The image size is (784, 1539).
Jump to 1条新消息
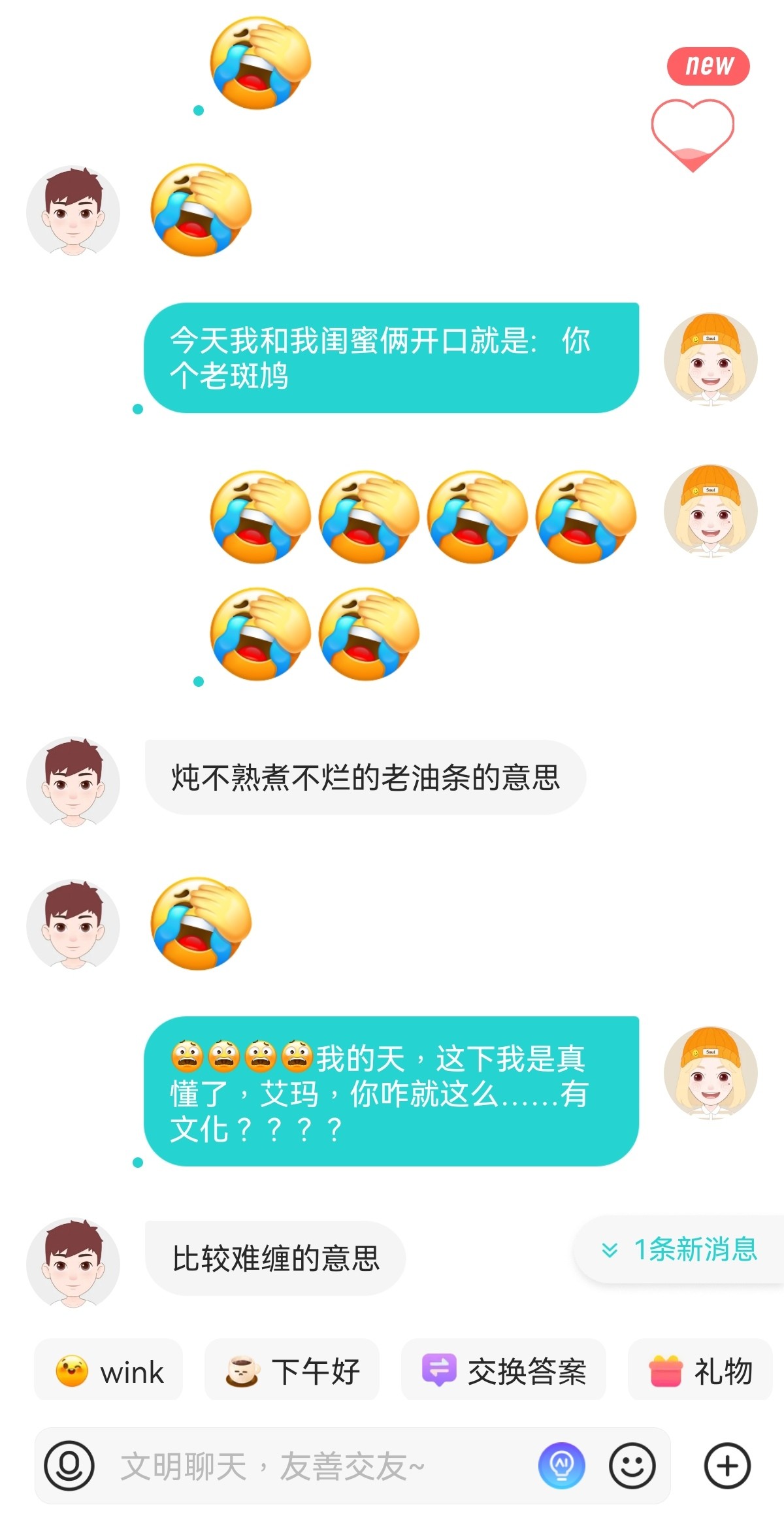tap(679, 1249)
